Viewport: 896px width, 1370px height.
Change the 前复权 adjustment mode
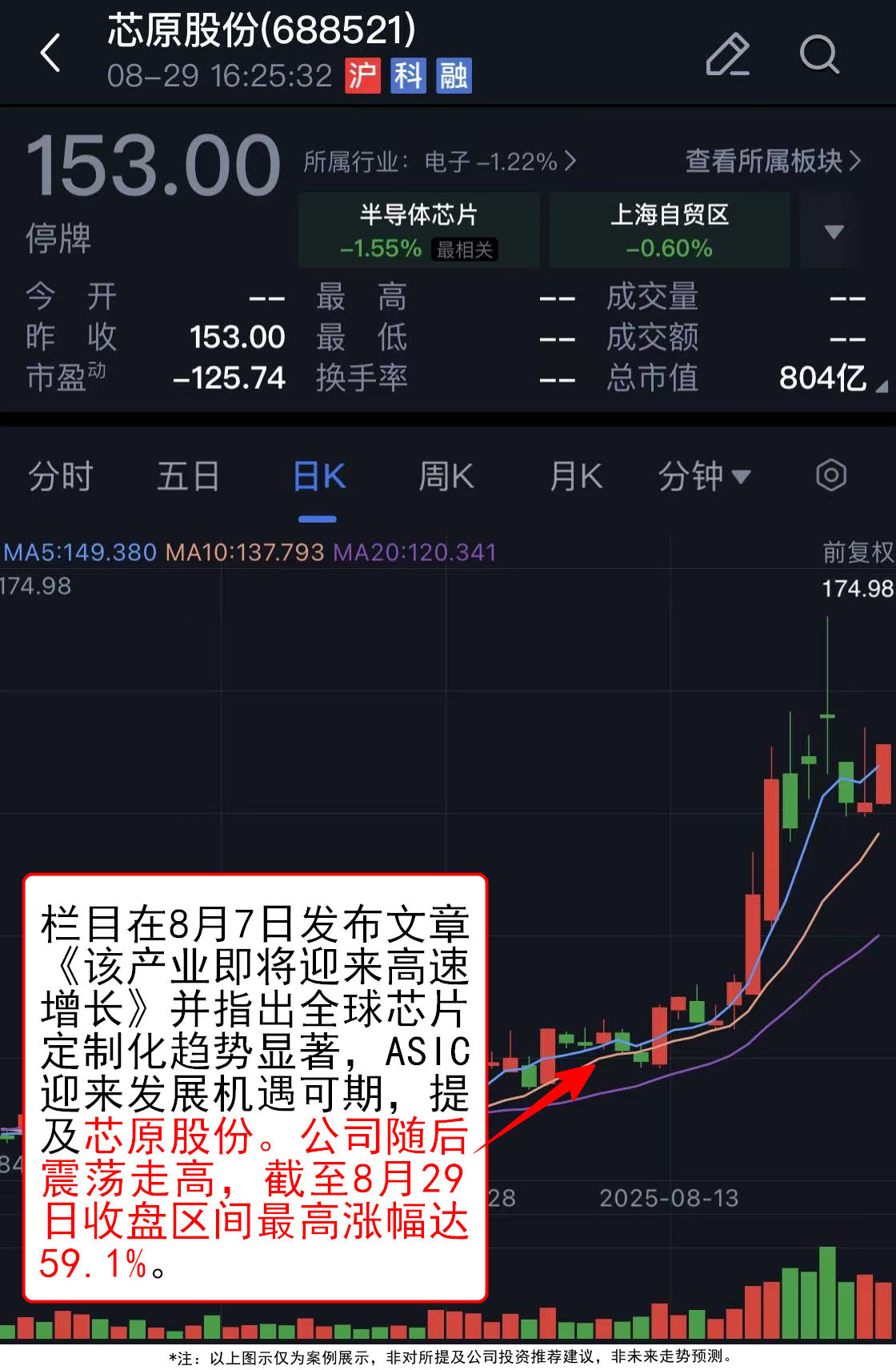pos(858,552)
